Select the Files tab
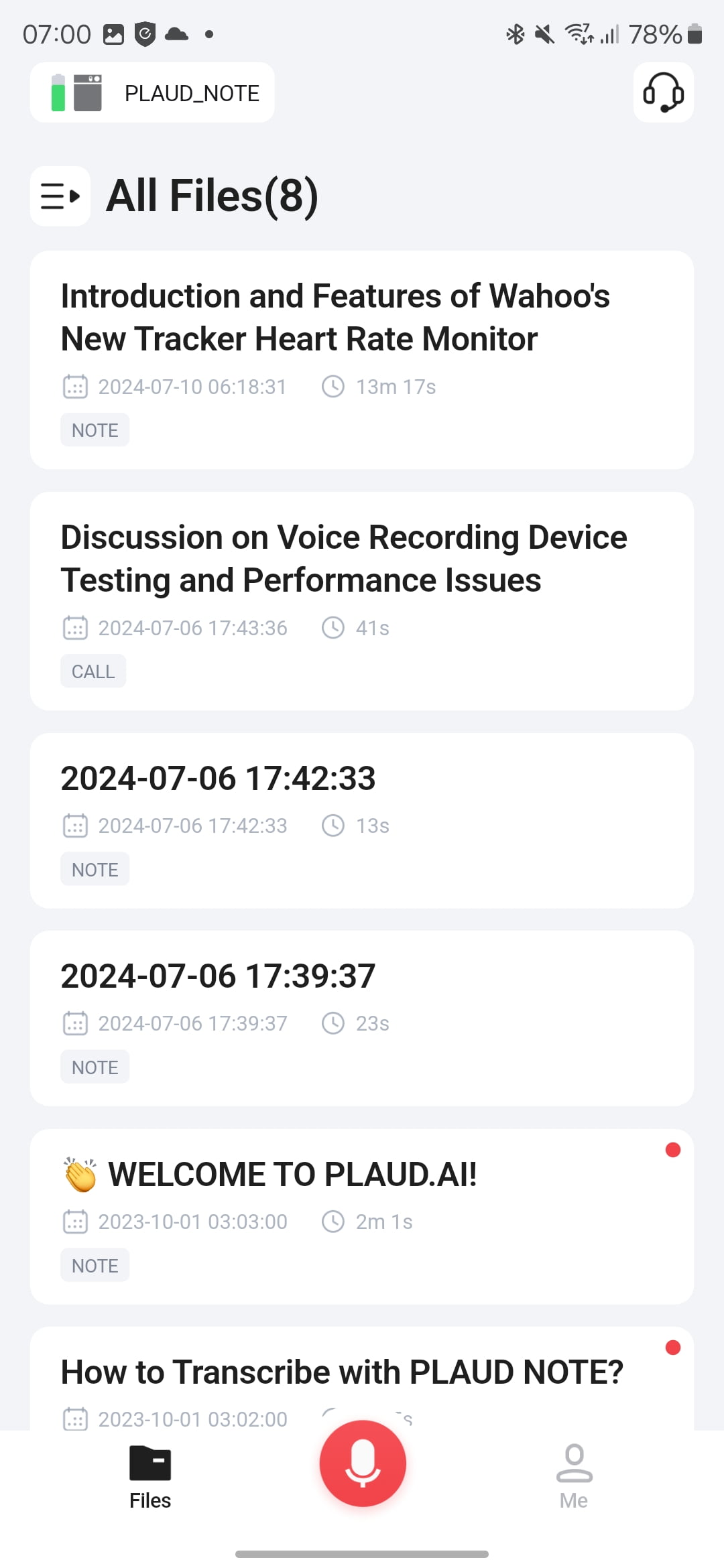The width and height of the screenshot is (724, 1568). (x=150, y=1476)
